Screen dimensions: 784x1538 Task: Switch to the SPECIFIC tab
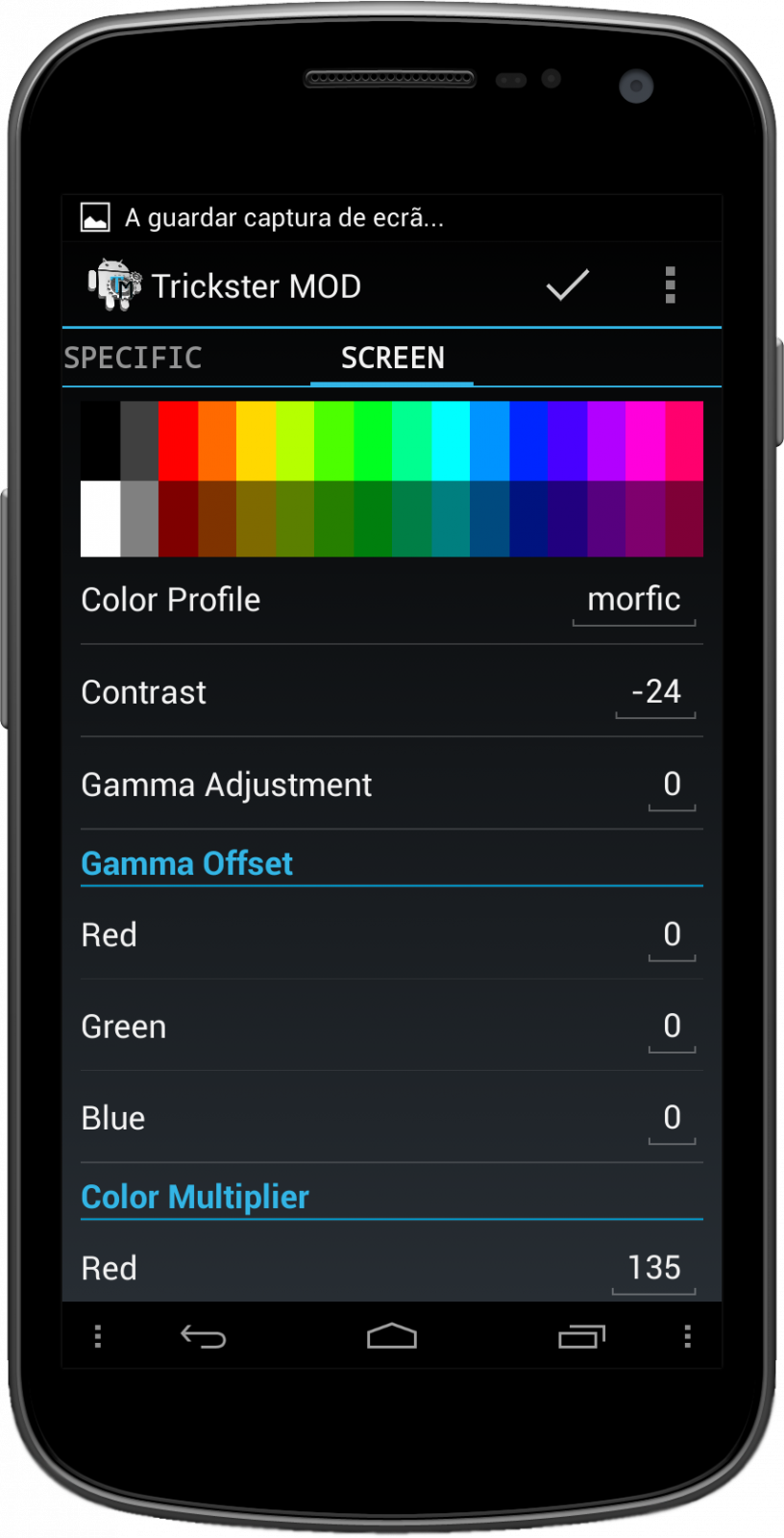(134, 359)
